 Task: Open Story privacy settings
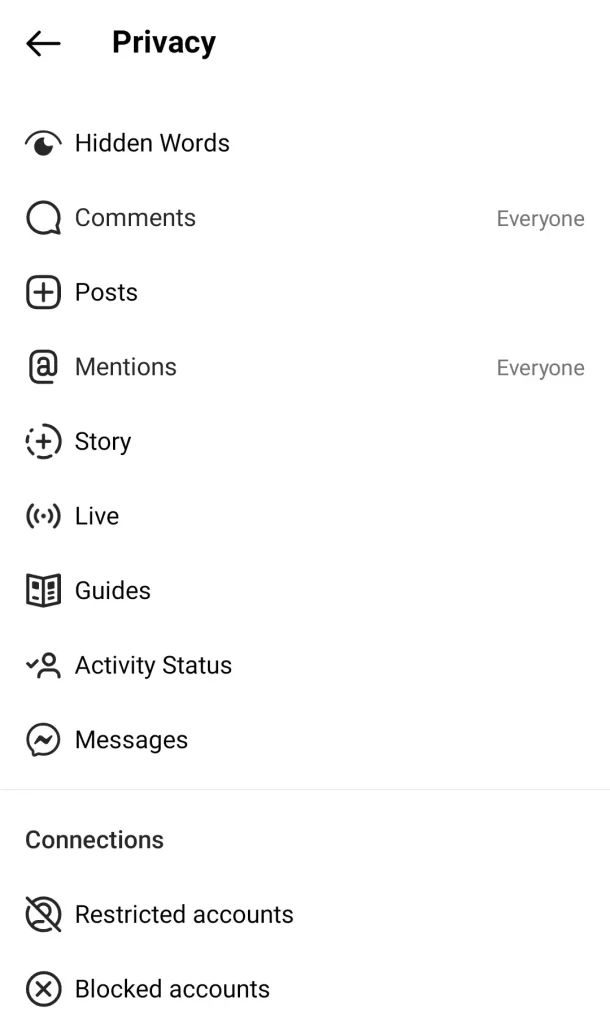305,441
